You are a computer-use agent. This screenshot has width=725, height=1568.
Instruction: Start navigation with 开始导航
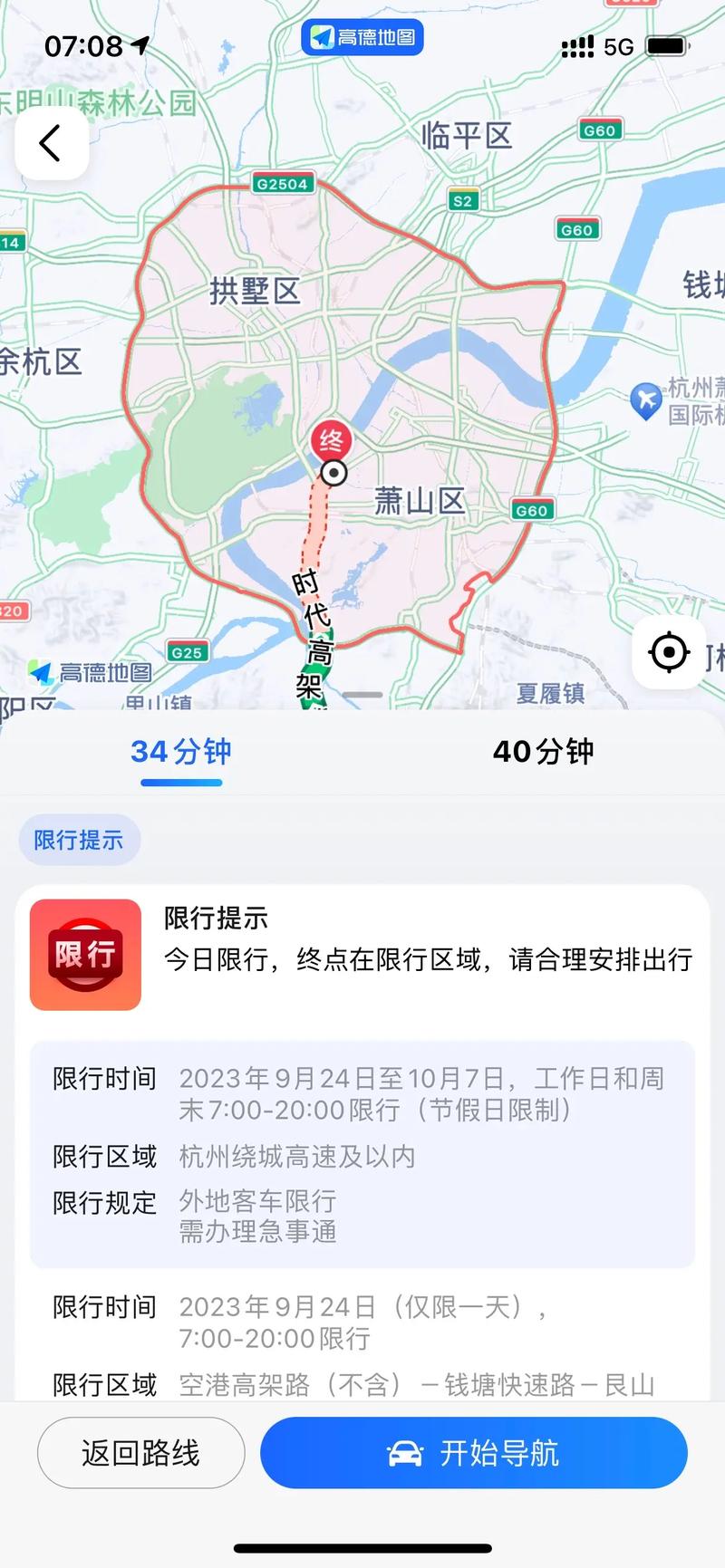point(473,1453)
